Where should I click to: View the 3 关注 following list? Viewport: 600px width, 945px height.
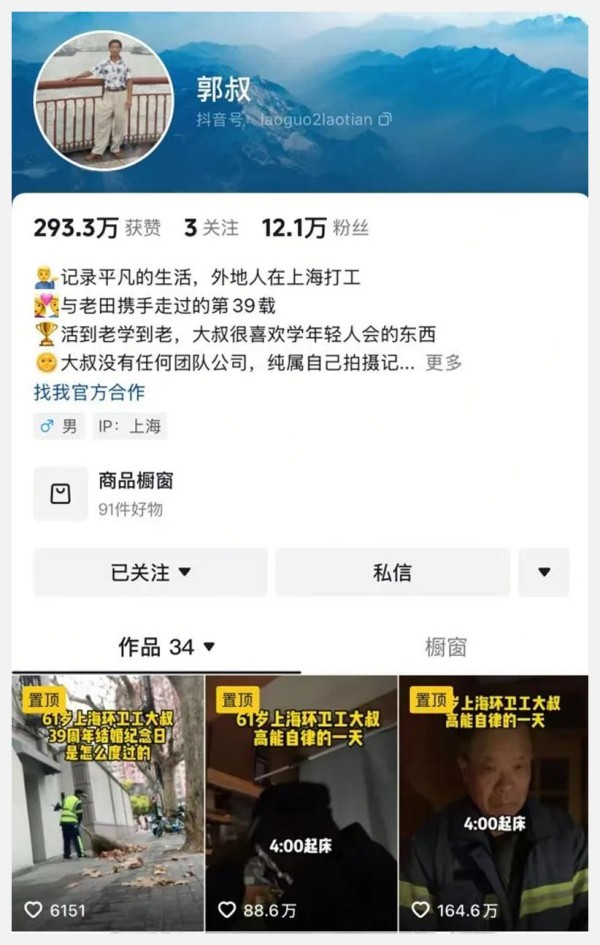pyautogui.click(x=211, y=228)
